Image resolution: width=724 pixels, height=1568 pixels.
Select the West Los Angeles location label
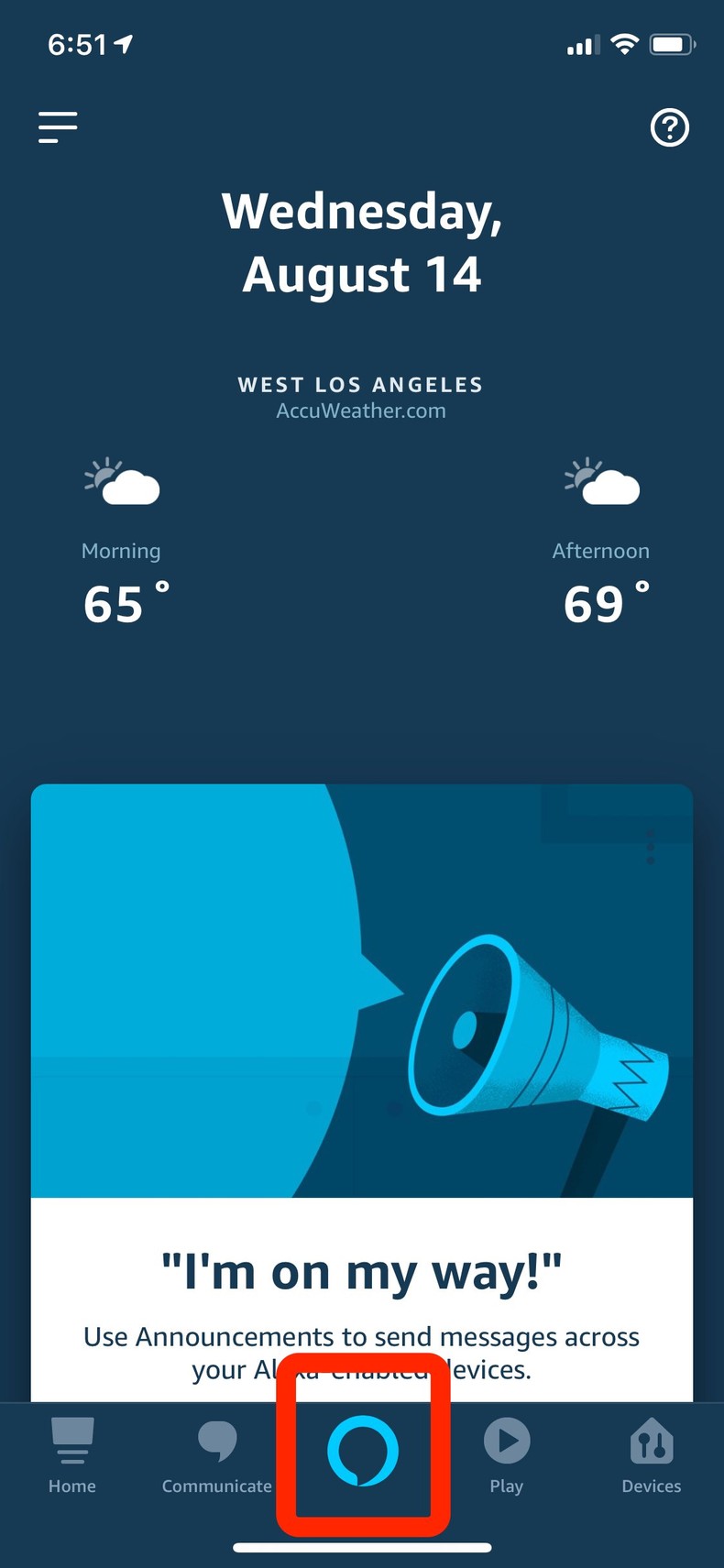coord(361,385)
